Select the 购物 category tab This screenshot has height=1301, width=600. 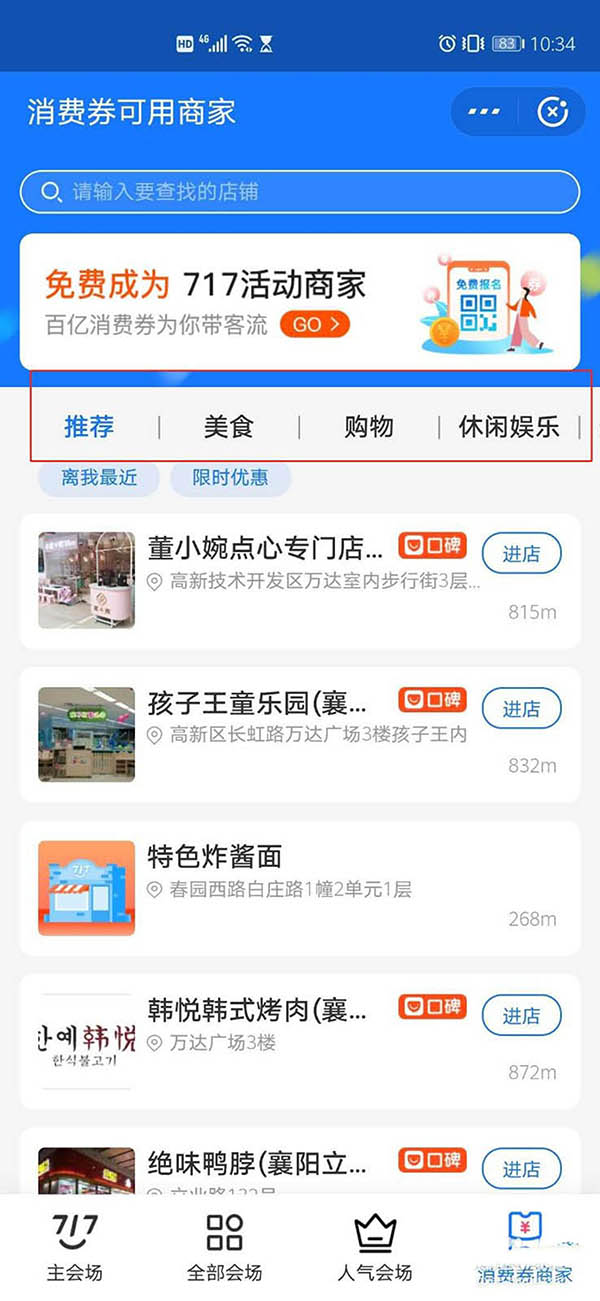pos(369,427)
